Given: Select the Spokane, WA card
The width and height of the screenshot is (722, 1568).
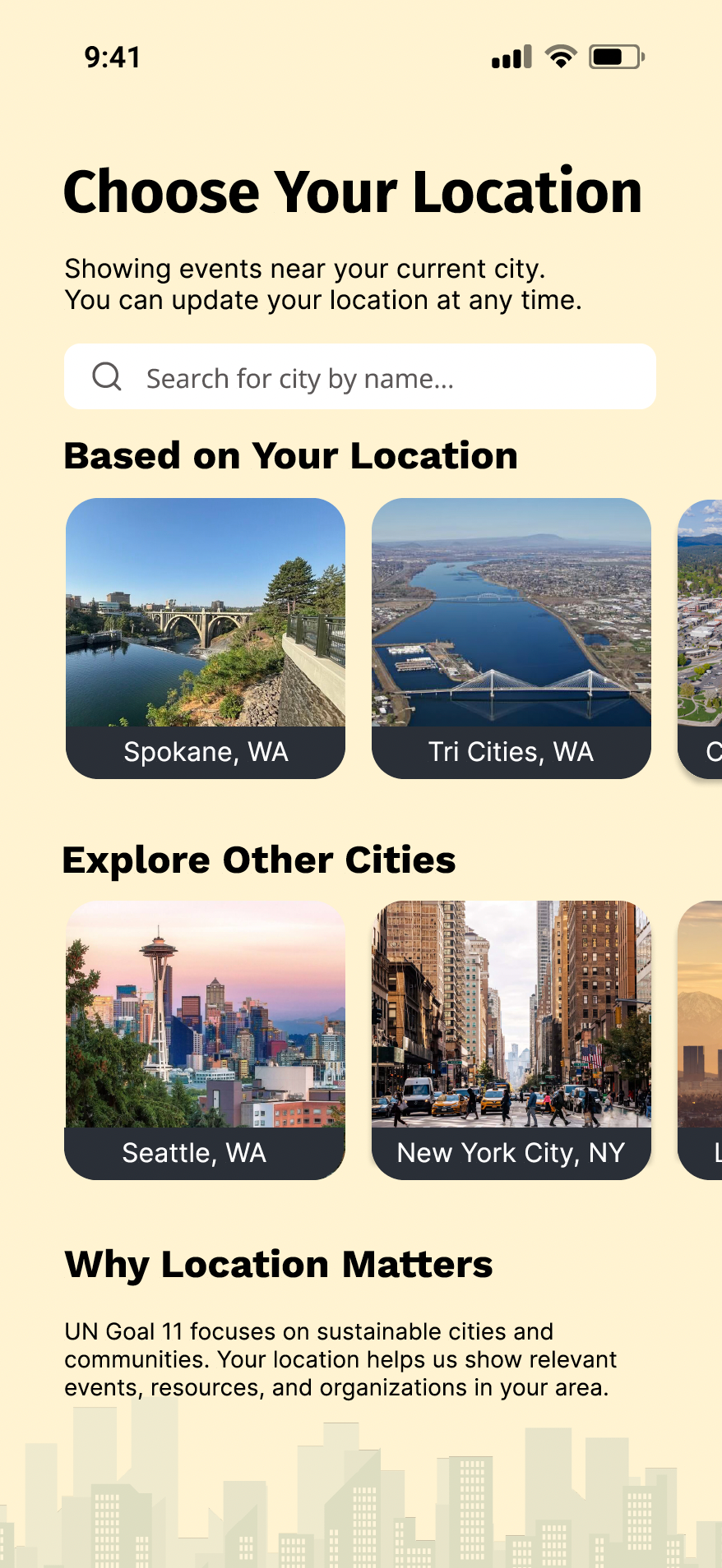Looking at the screenshot, I should click(x=206, y=639).
